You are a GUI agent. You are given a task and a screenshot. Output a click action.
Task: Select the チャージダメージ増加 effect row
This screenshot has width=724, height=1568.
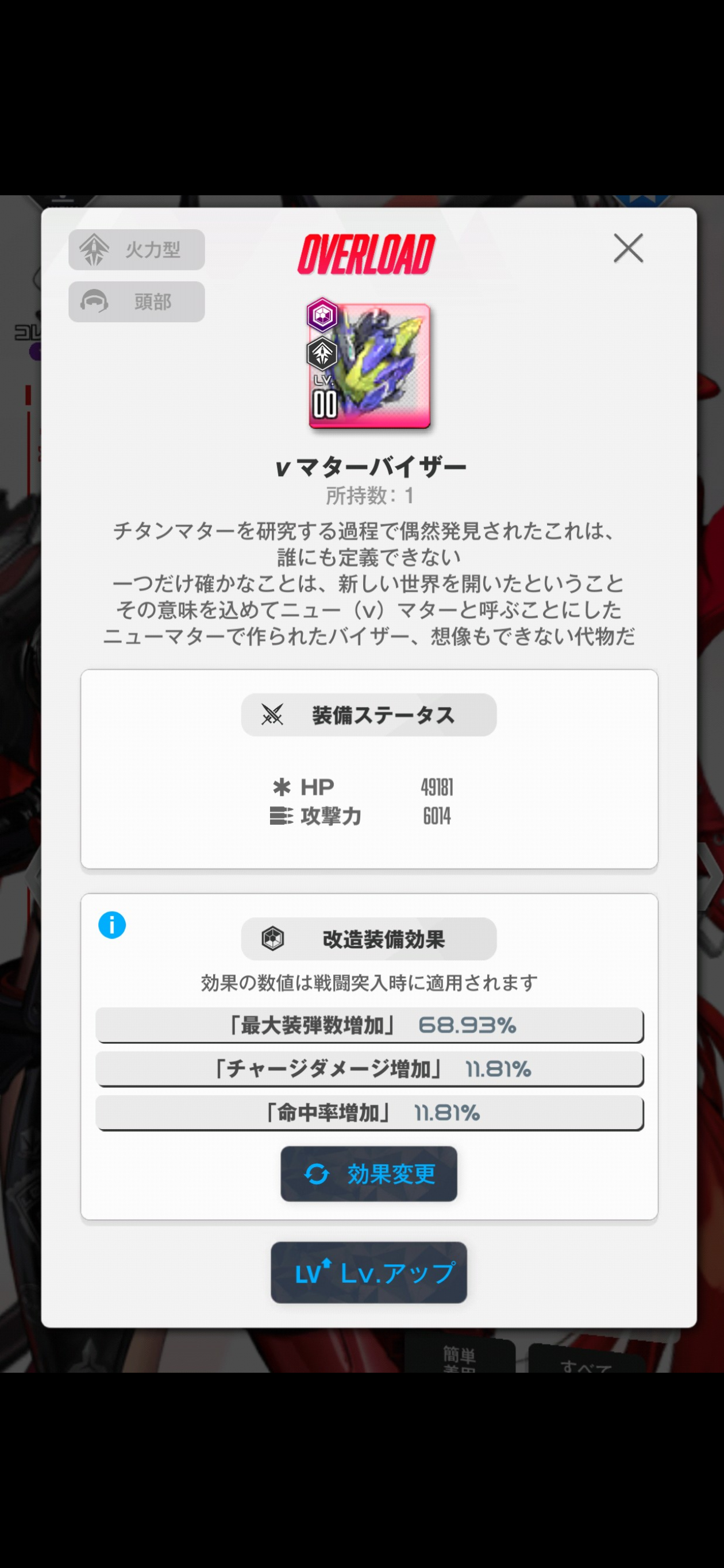[369, 1069]
